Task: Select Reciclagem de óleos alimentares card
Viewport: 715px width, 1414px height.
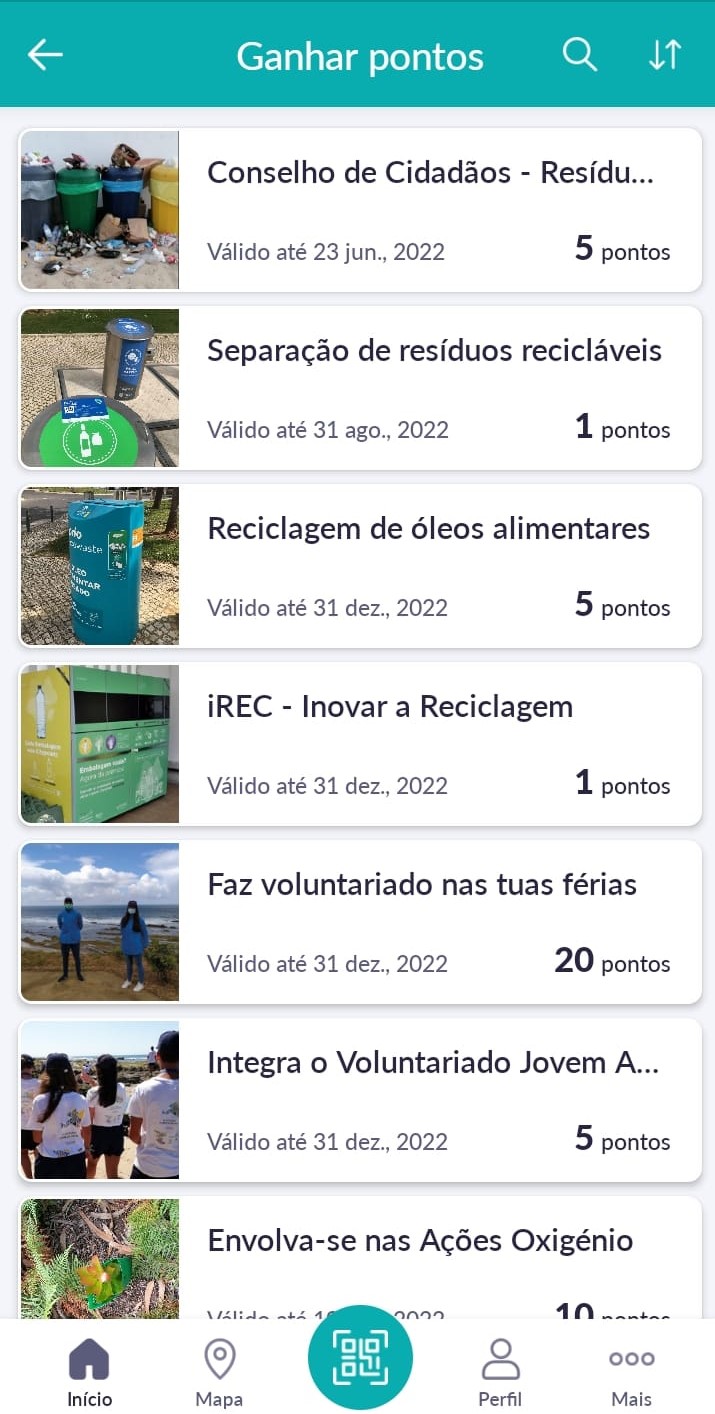Action: pos(360,566)
